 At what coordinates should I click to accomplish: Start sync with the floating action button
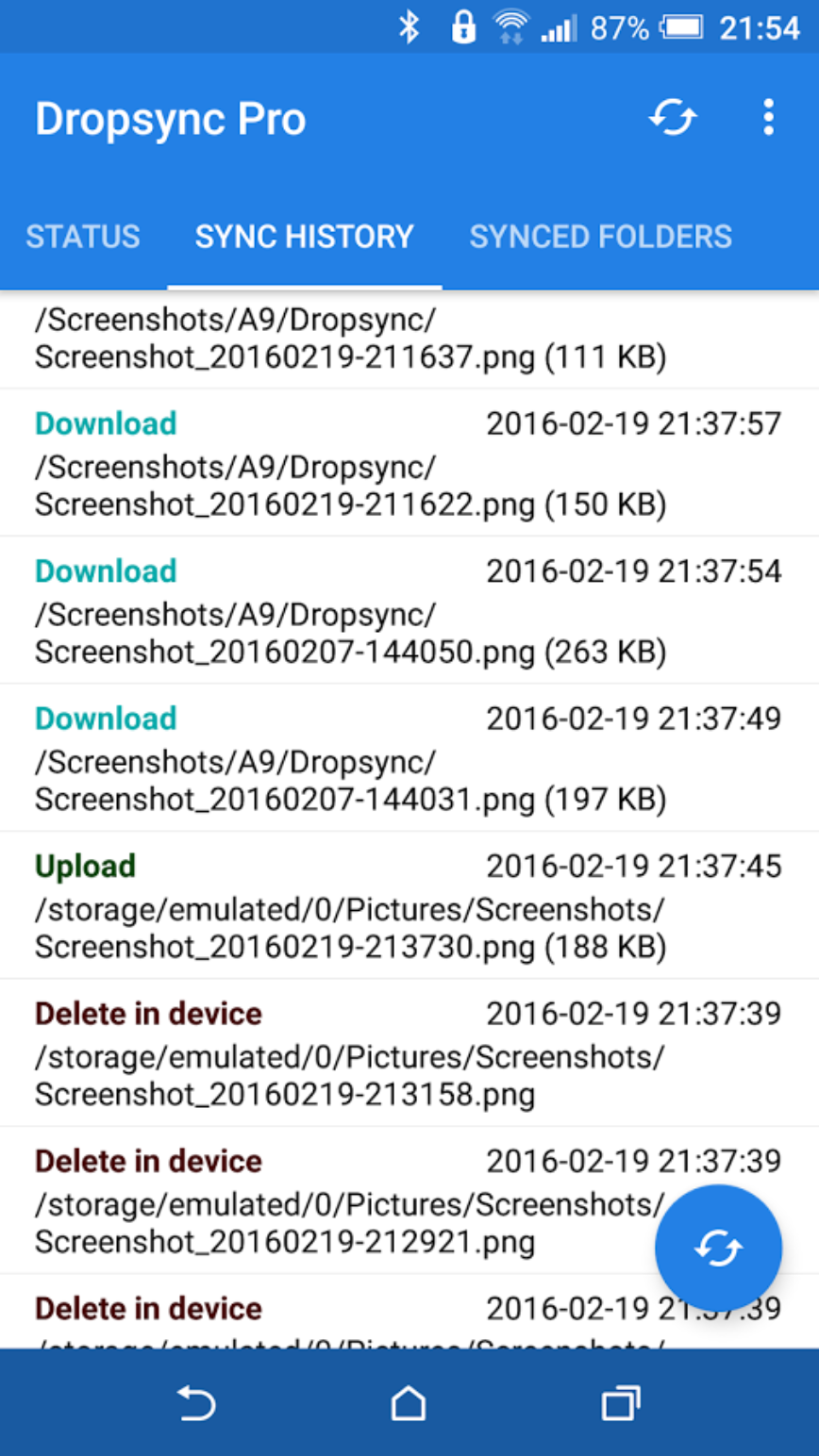click(718, 1248)
